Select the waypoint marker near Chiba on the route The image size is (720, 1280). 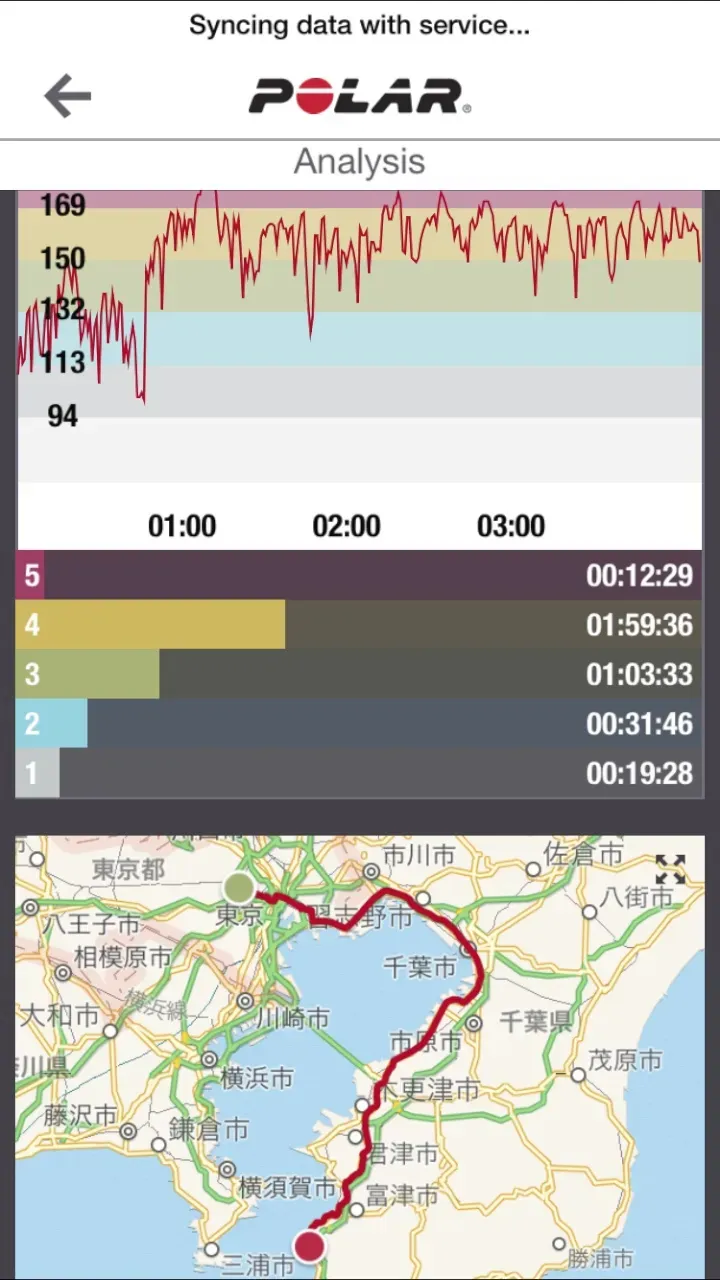tap(468, 950)
